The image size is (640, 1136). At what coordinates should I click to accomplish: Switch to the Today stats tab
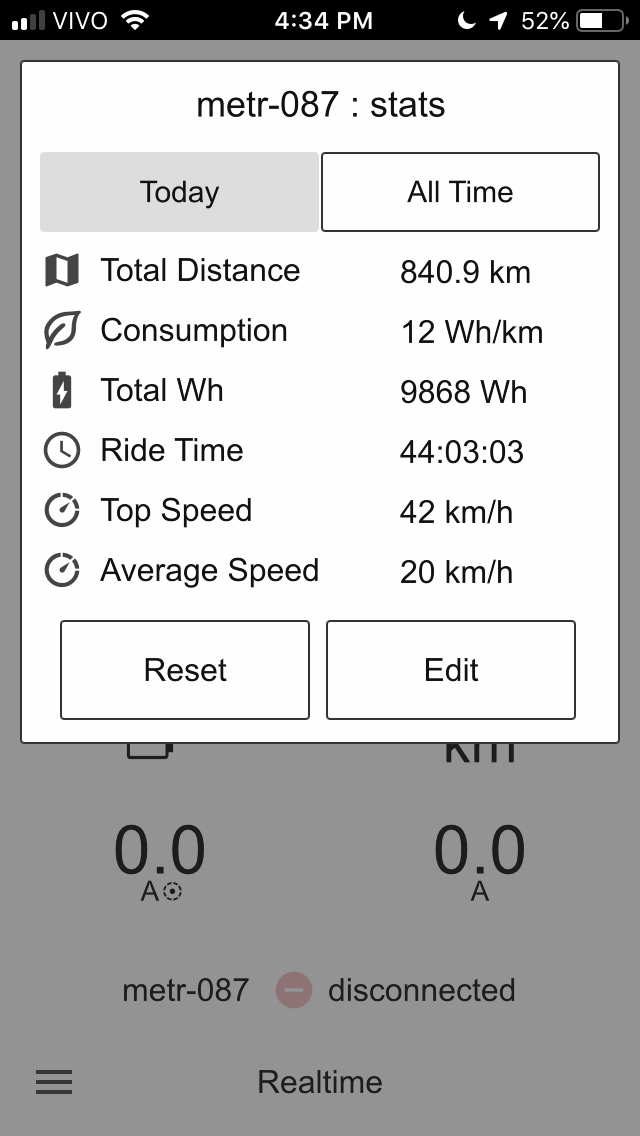coord(180,192)
